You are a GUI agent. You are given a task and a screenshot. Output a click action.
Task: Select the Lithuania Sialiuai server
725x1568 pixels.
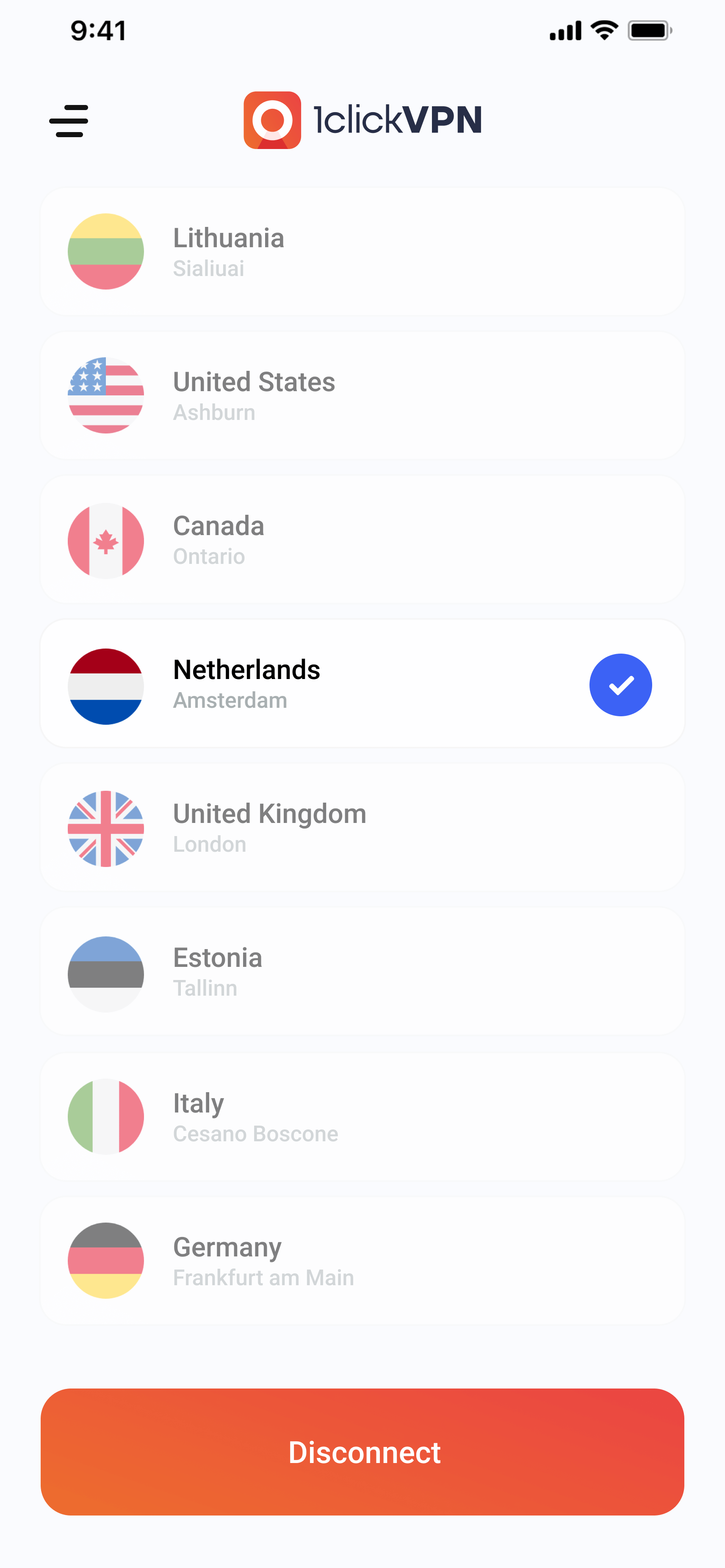click(362, 251)
